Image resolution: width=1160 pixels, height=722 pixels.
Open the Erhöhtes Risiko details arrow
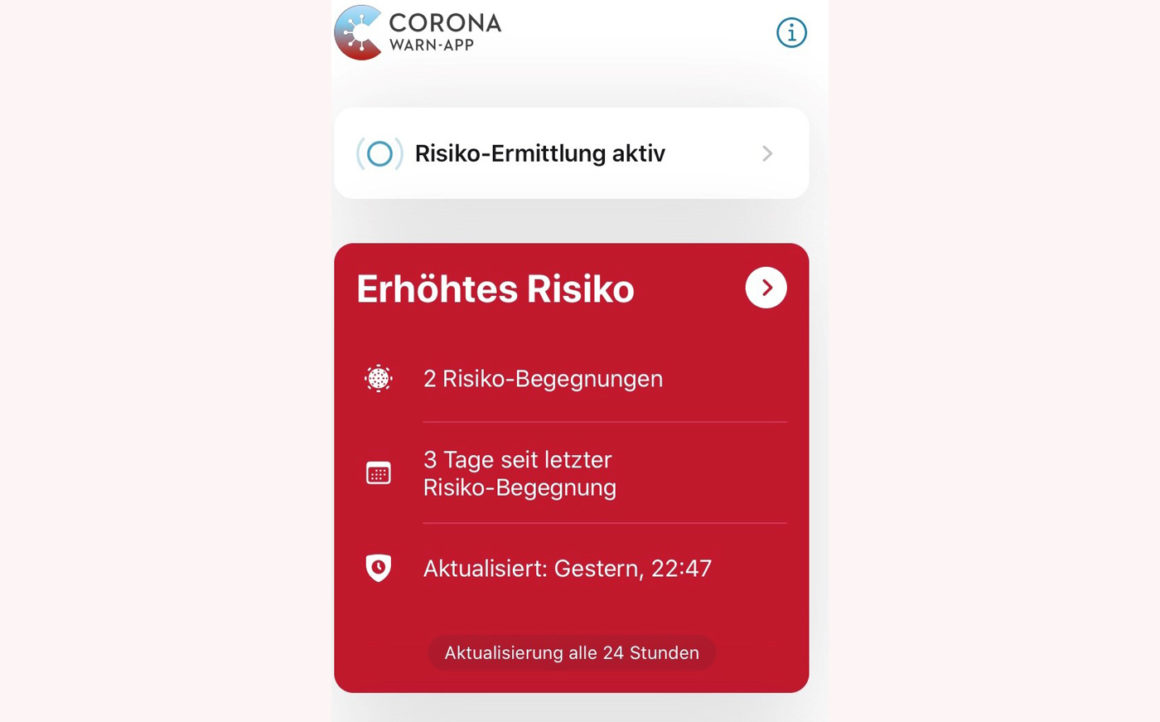click(x=766, y=288)
